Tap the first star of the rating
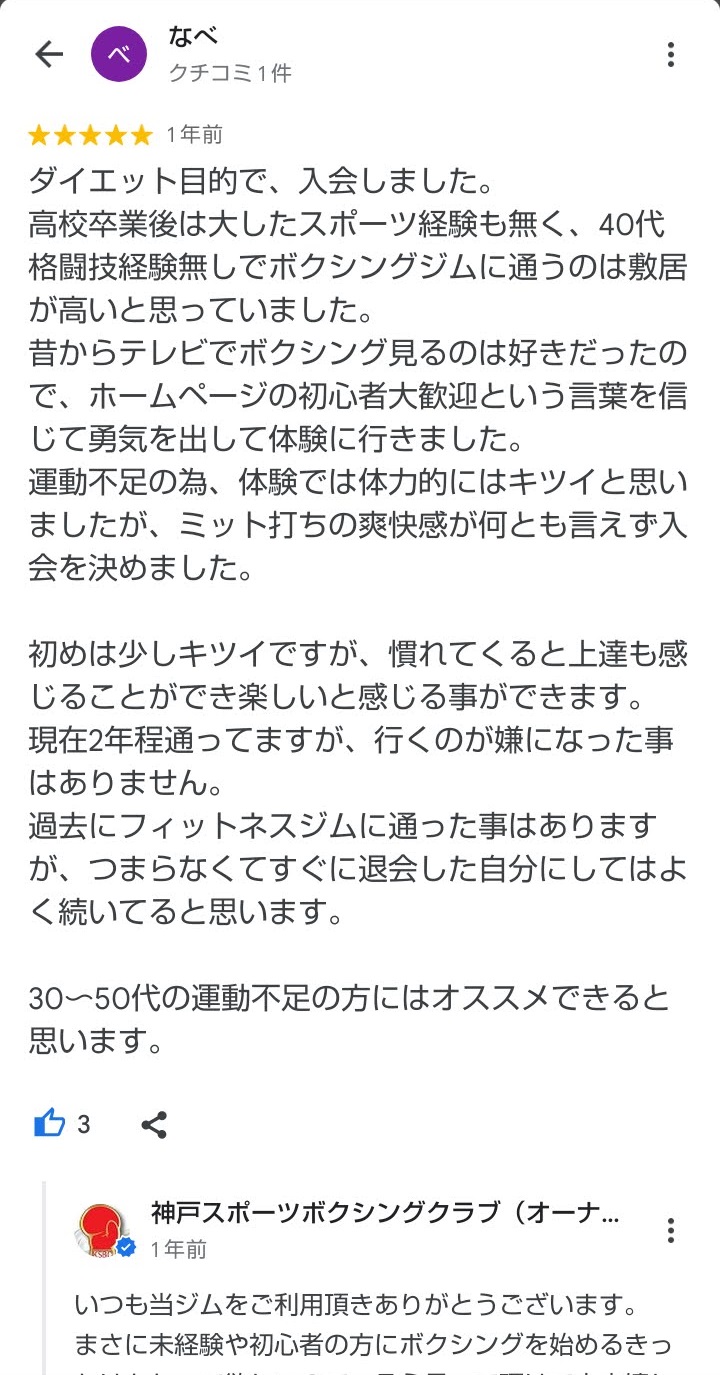The image size is (720, 1375). tap(38, 133)
